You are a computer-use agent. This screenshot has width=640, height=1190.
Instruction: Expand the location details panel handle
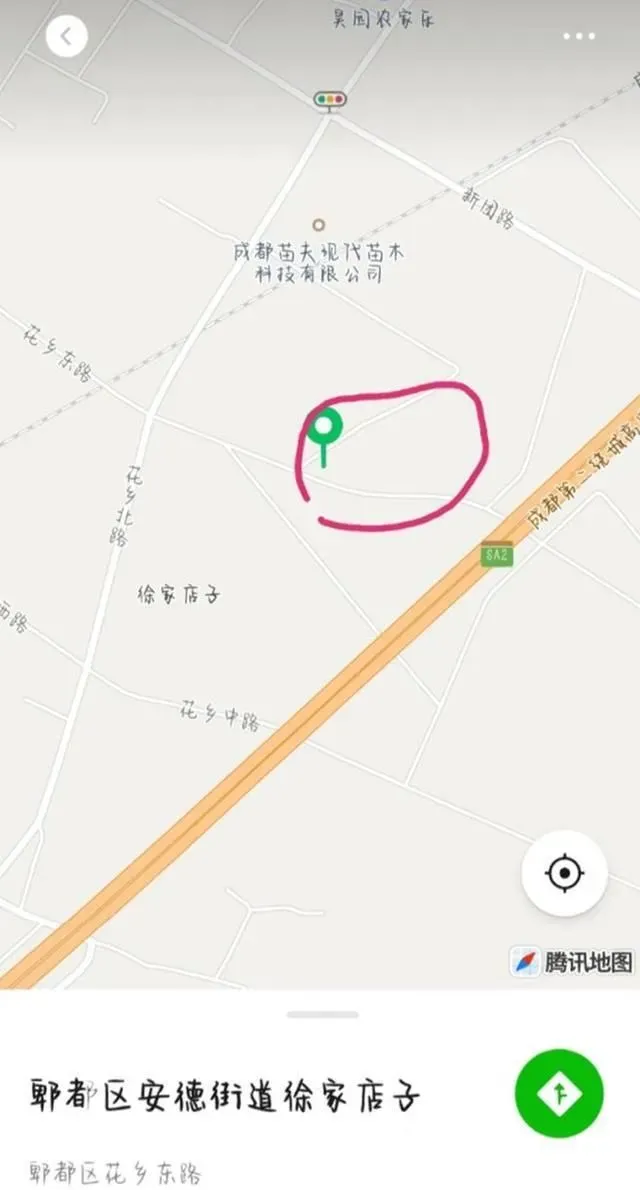tap(323, 1014)
